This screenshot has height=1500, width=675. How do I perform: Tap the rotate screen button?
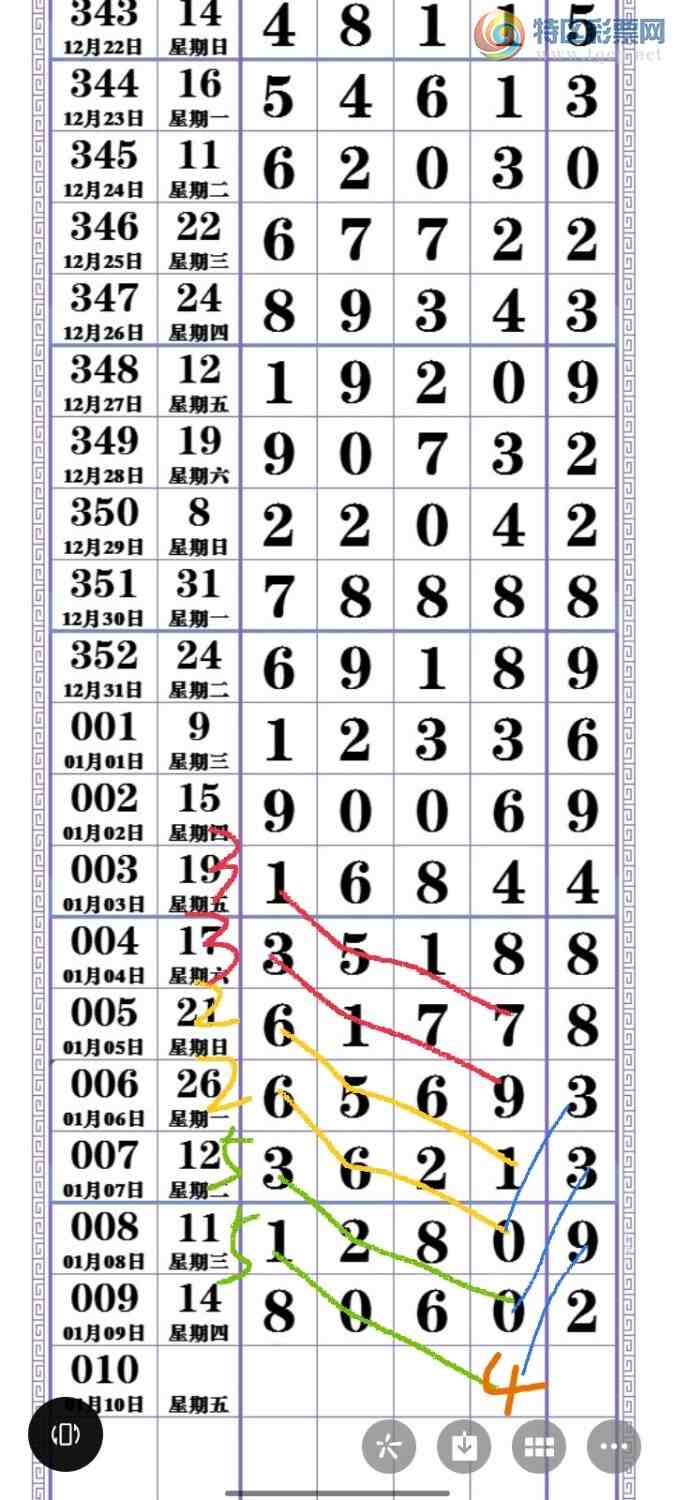point(65,1434)
